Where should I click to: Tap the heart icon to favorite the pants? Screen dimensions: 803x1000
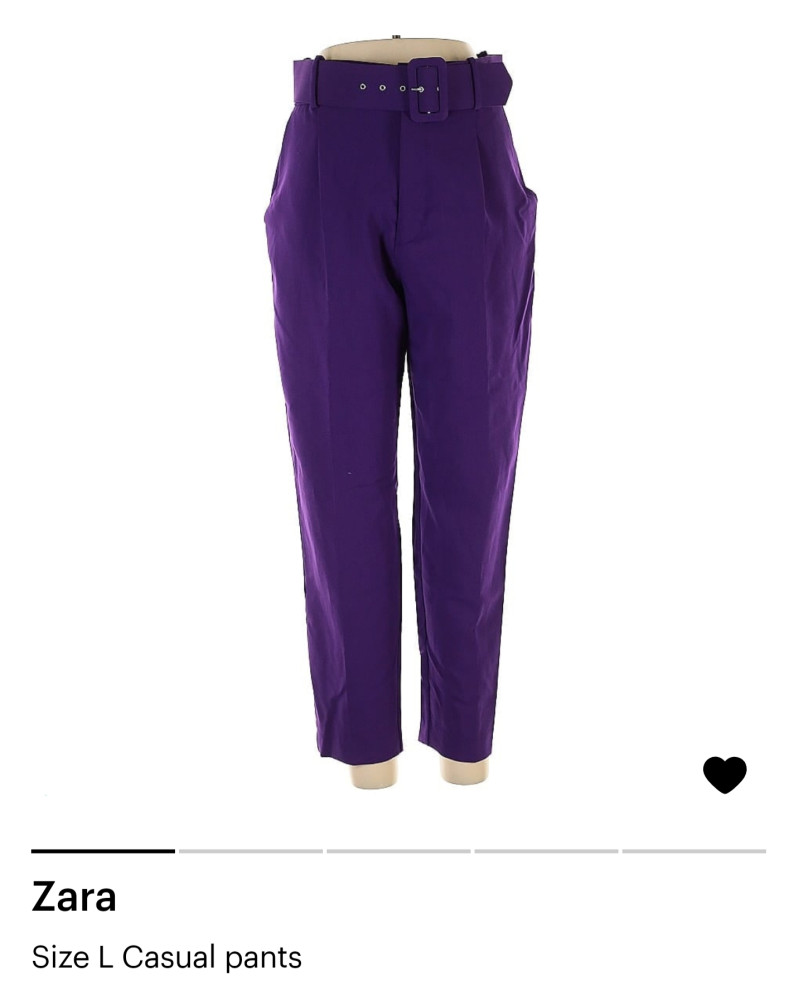724,774
